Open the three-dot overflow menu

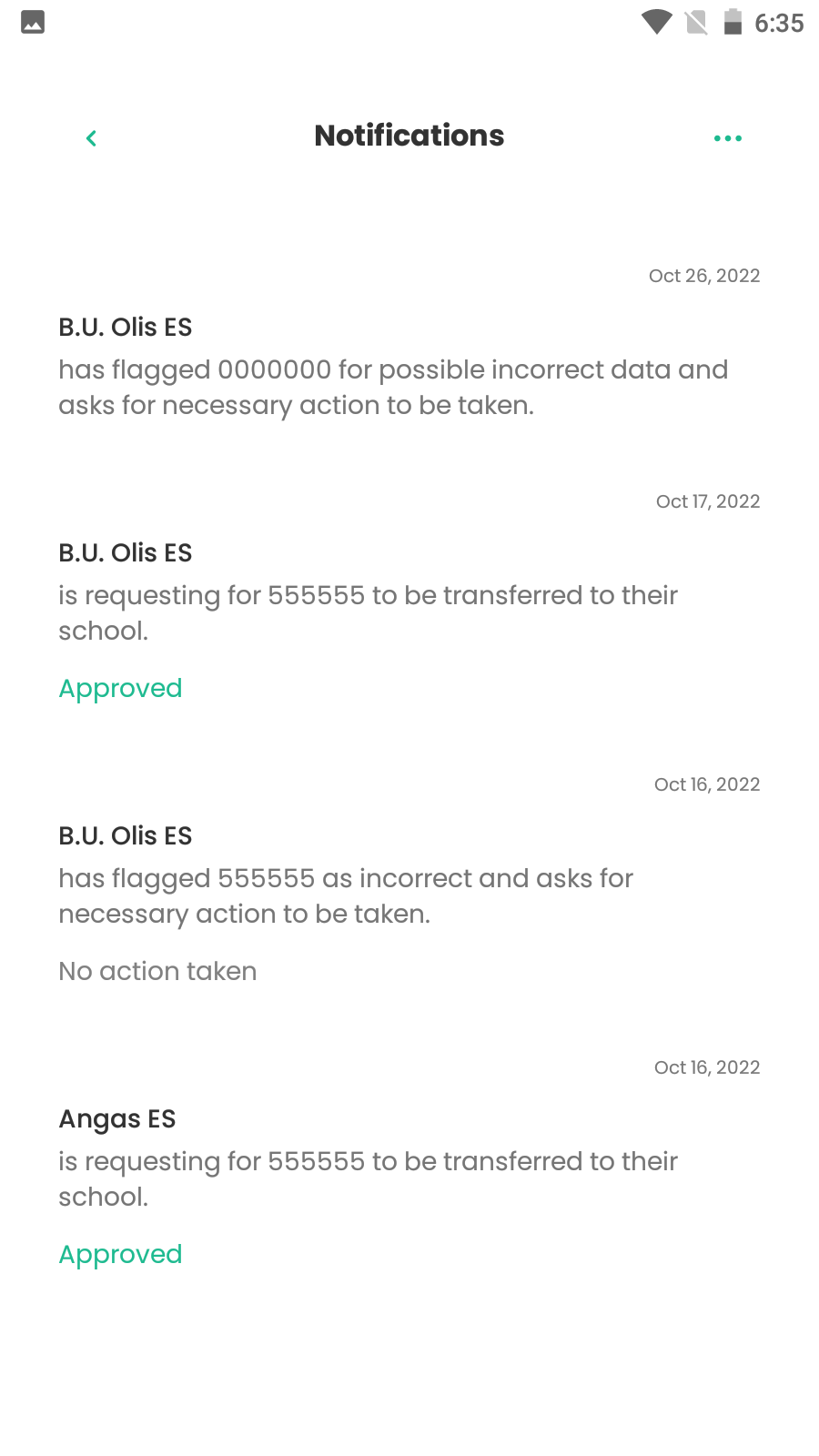coord(727,138)
